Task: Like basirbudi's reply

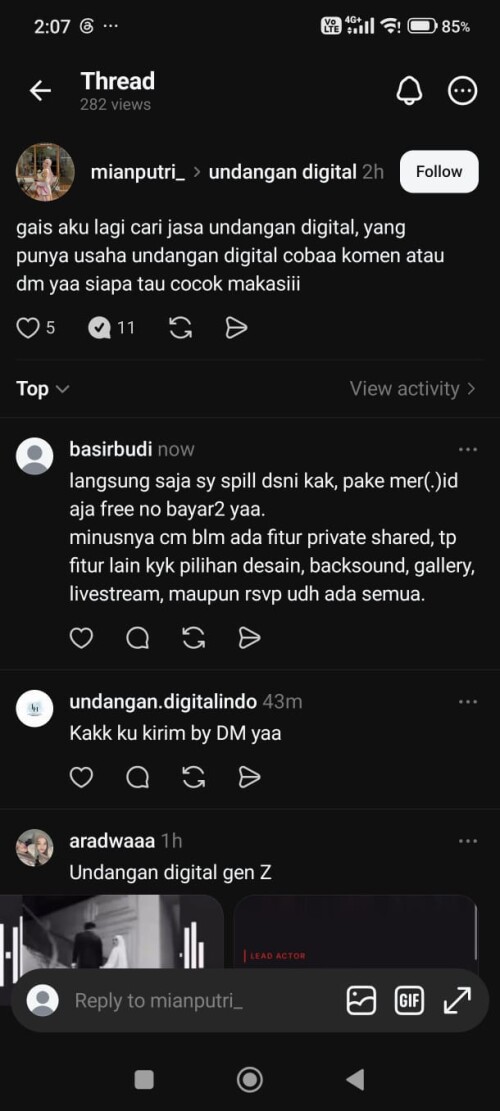Action: click(81, 638)
